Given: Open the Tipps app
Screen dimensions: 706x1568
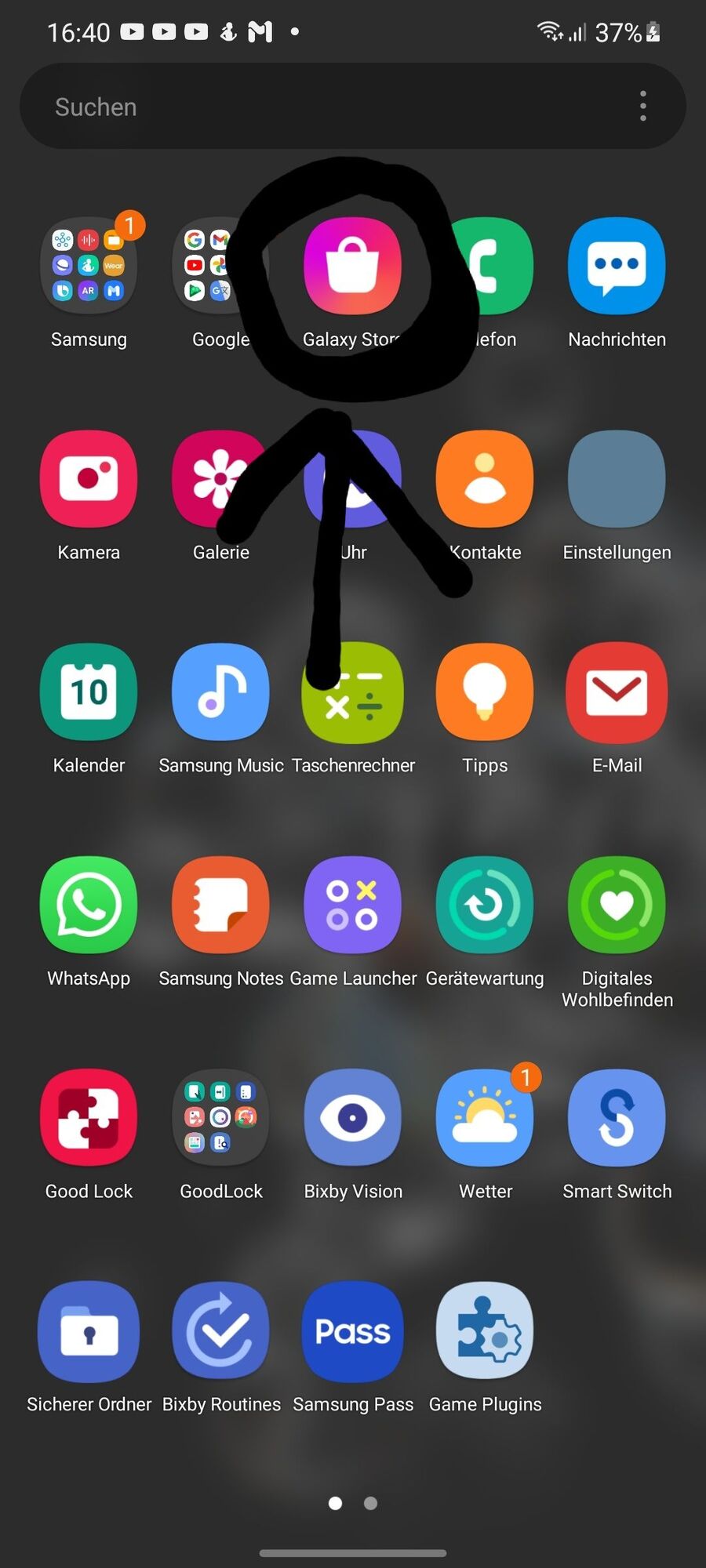Looking at the screenshot, I should click(x=485, y=692).
